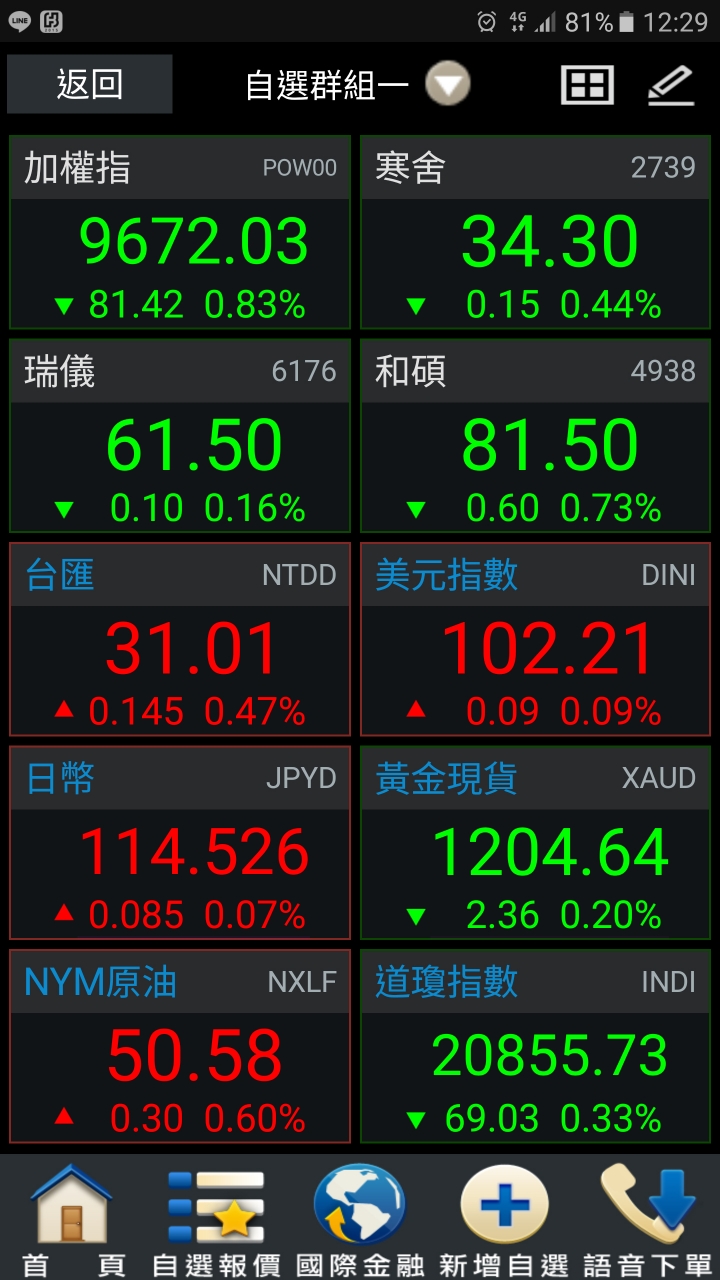Tap the 返回 back button
The width and height of the screenshot is (720, 1280).
(90, 84)
